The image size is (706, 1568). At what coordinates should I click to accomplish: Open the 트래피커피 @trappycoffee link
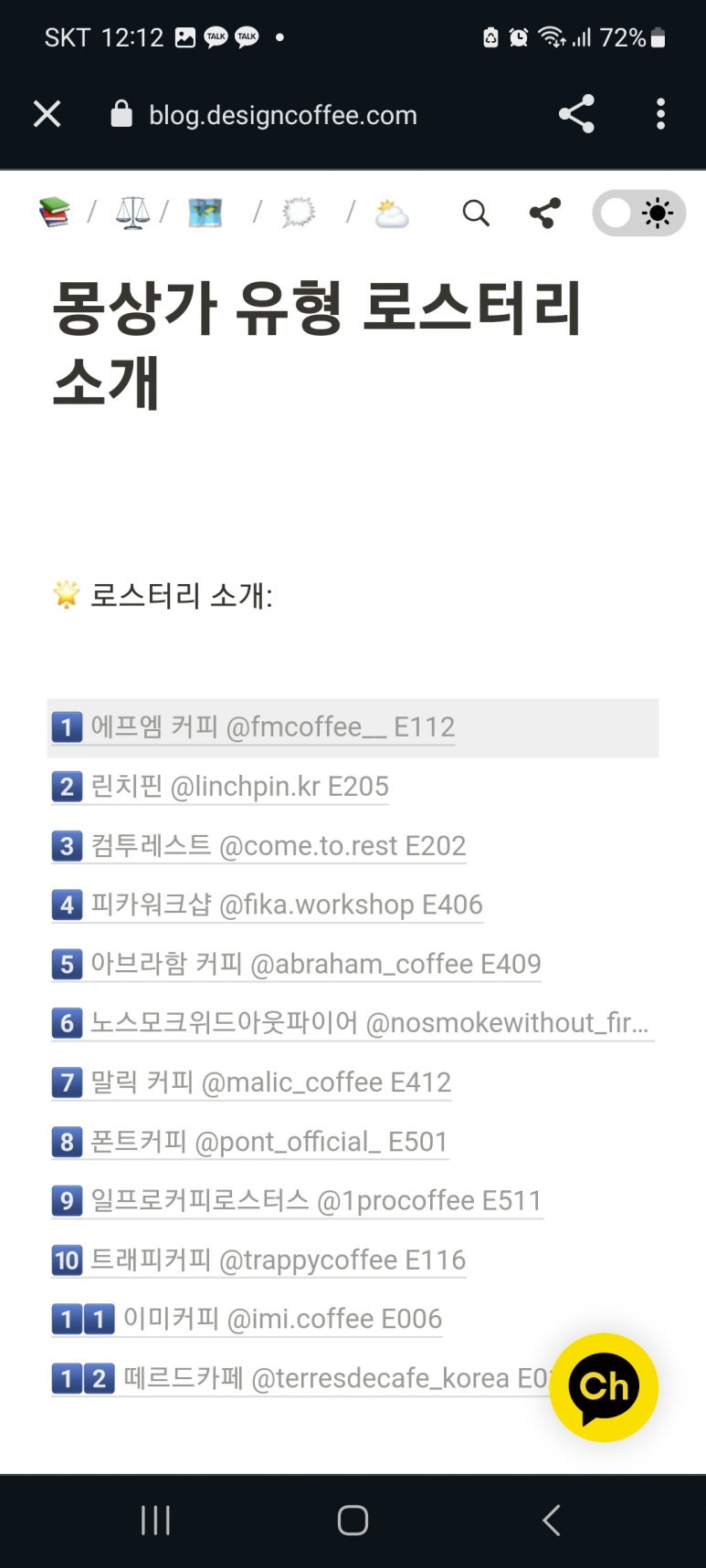278,1260
